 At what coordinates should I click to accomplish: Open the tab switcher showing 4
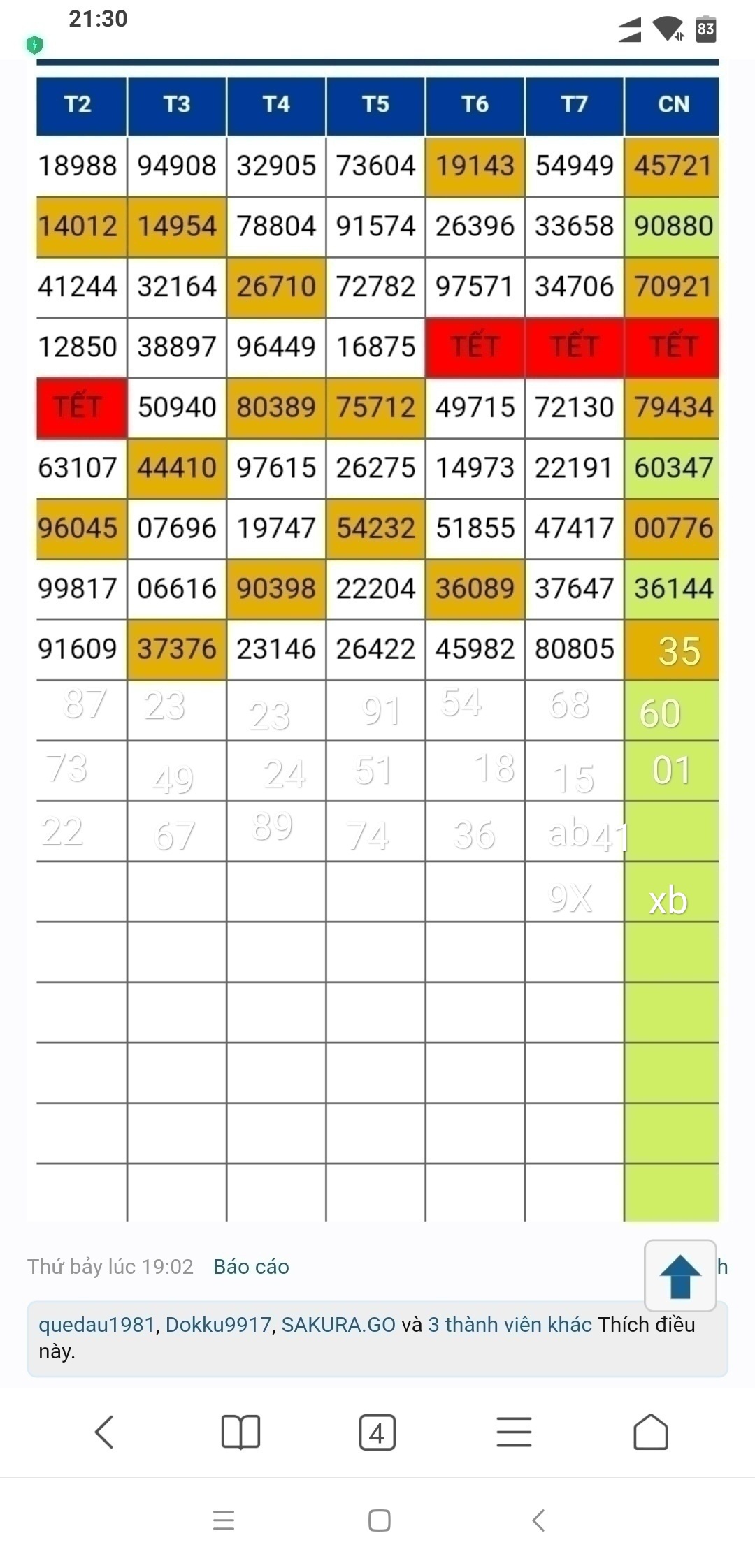[377, 1432]
